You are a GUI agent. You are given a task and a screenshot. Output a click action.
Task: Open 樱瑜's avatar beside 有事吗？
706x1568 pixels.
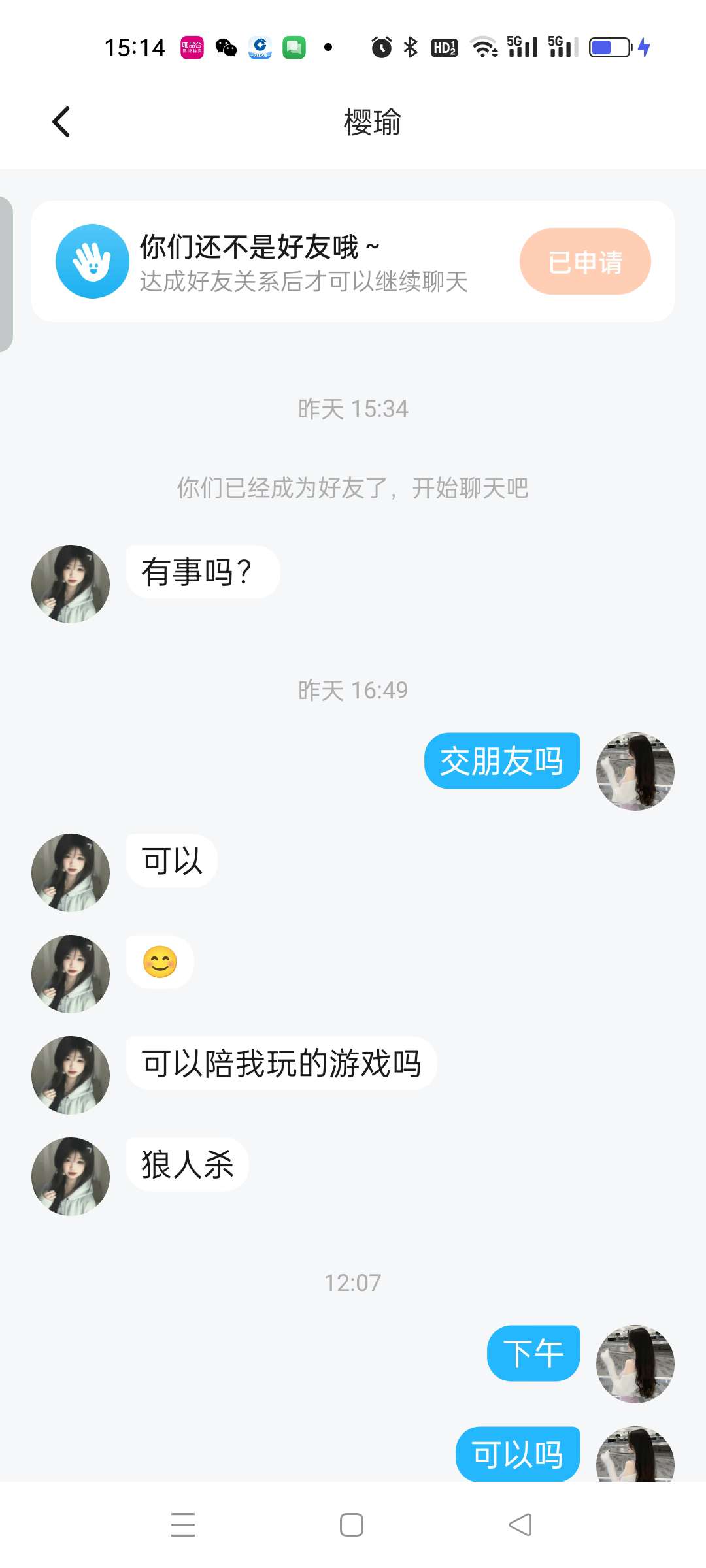(71, 583)
